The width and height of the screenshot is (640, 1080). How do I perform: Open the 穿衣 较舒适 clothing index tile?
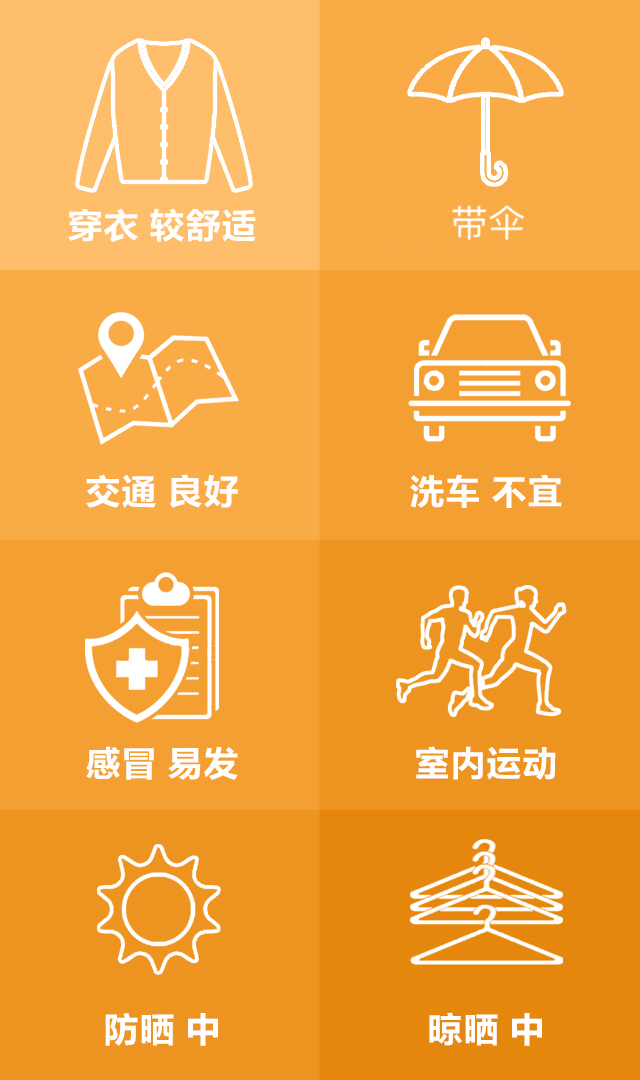[160, 136]
